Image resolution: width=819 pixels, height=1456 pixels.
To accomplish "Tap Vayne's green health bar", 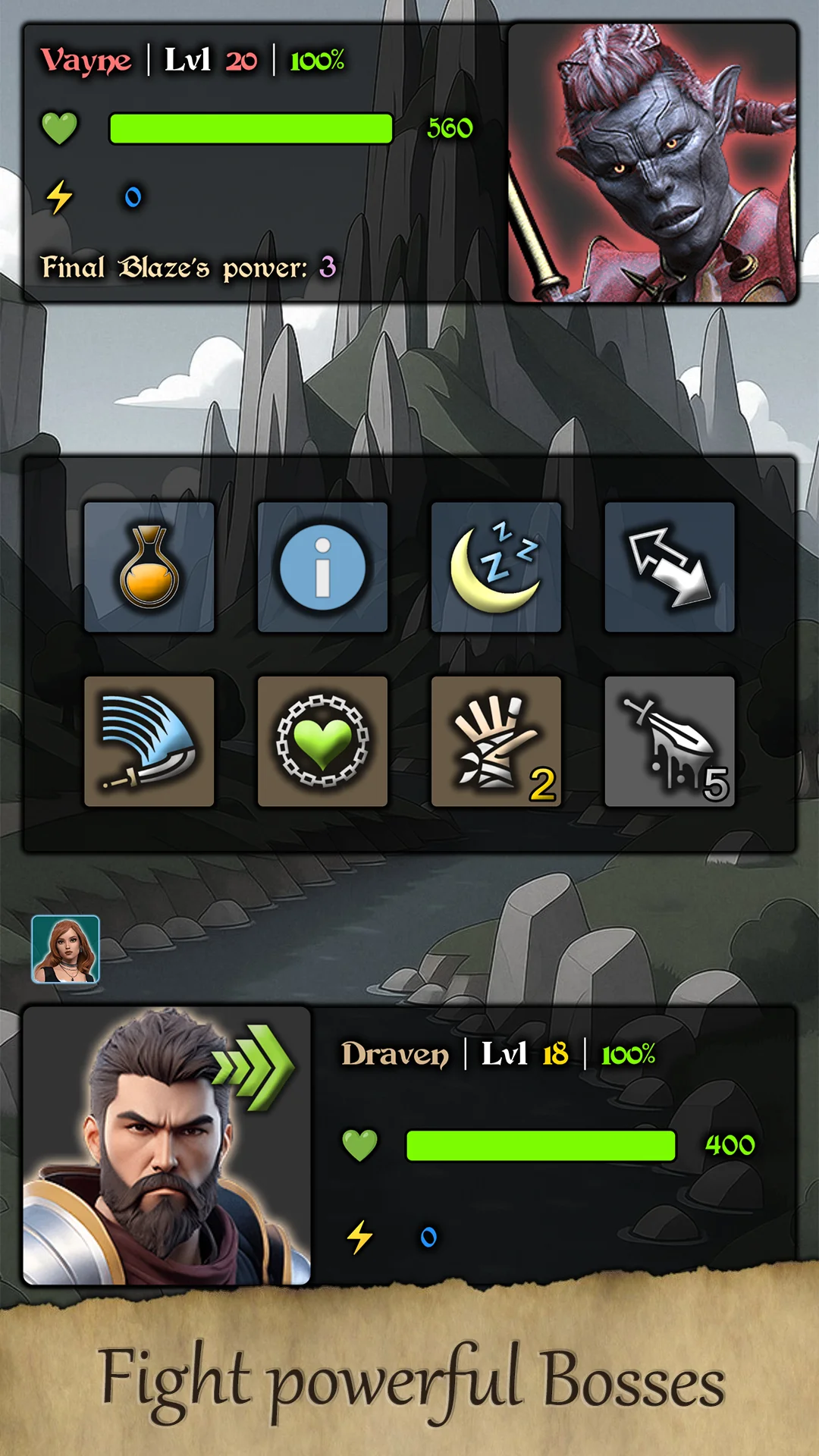I will [x=250, y=127].
